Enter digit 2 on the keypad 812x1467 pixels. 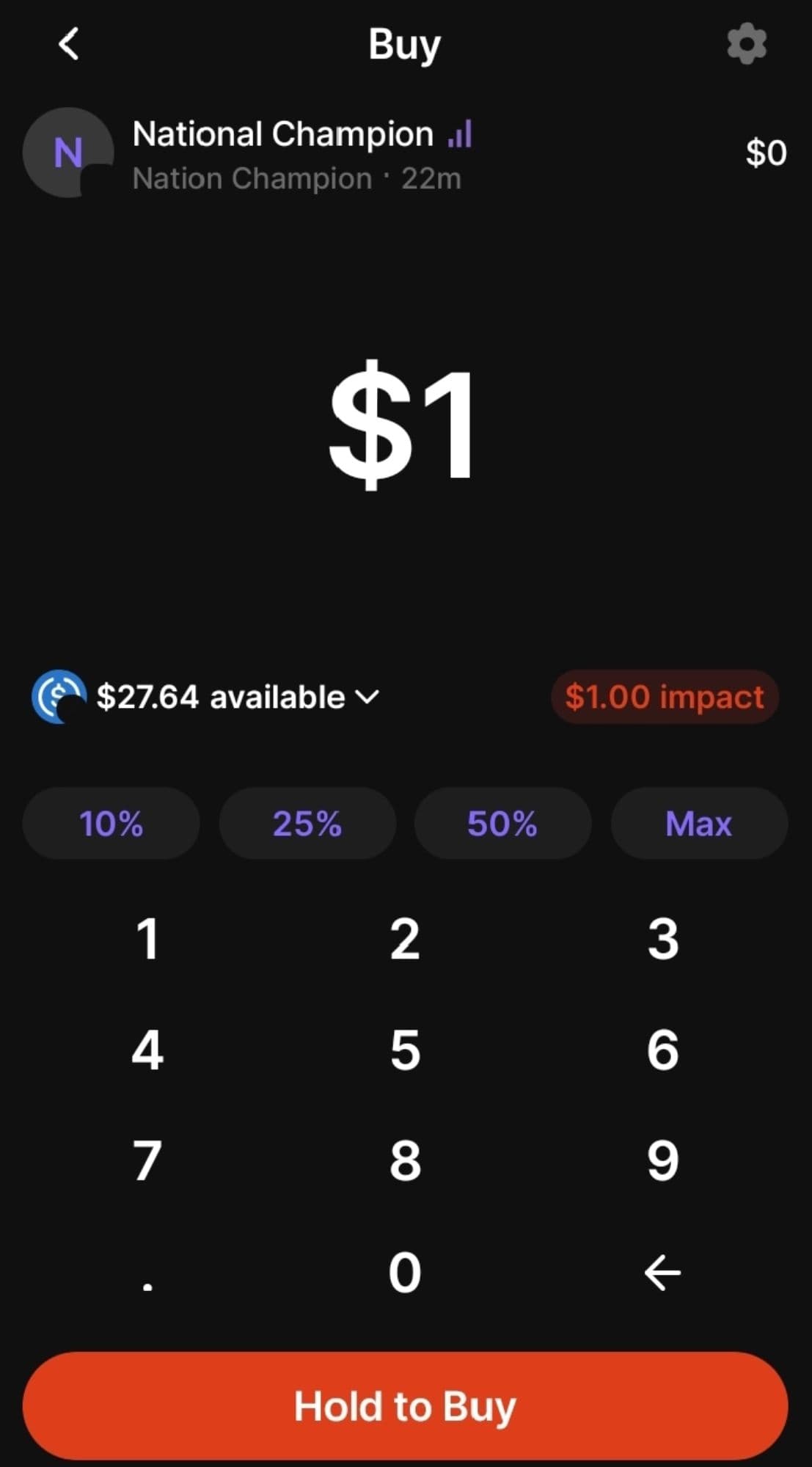405,939
